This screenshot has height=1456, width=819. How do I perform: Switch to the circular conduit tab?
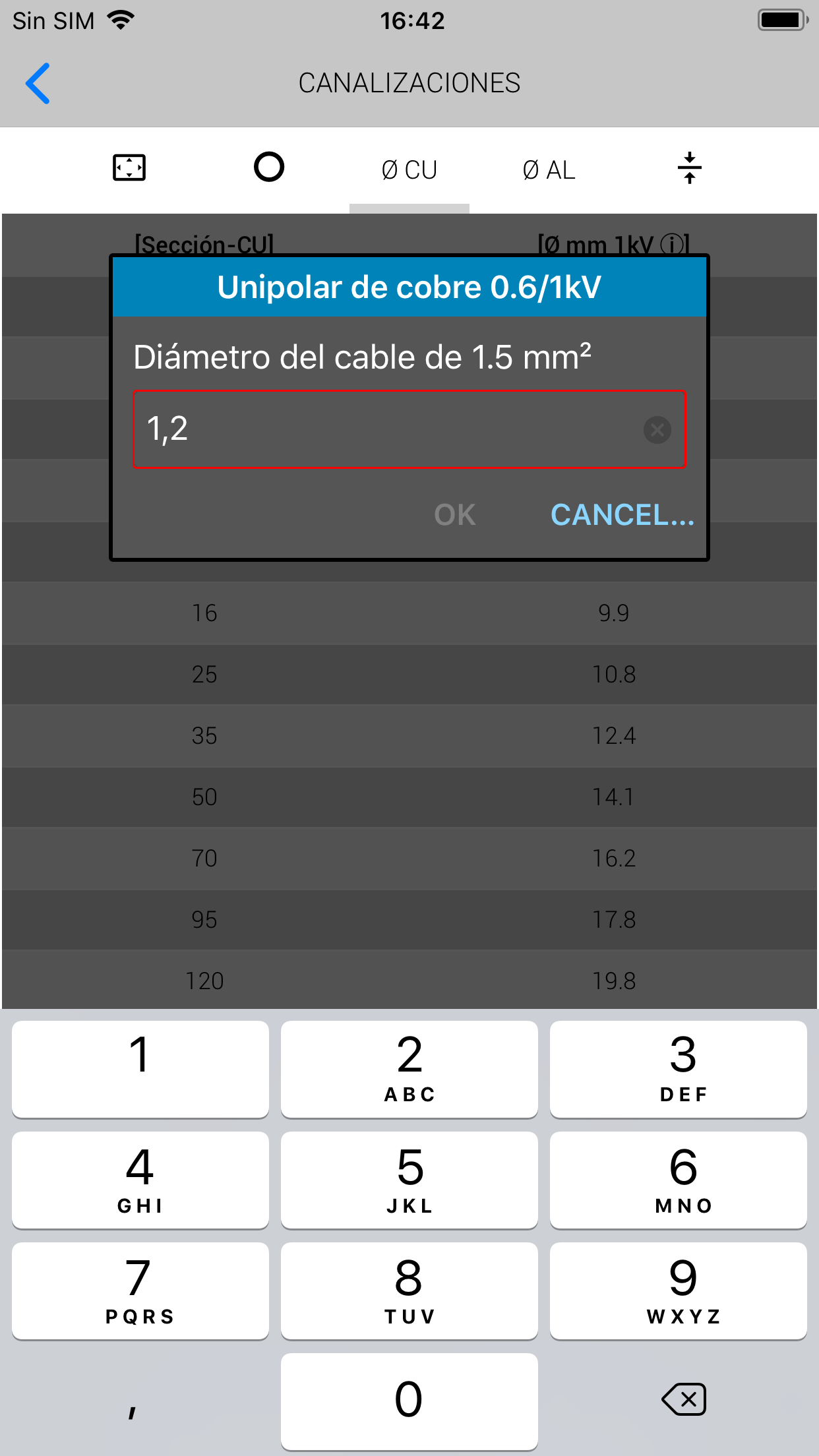[x=269, y=167]
